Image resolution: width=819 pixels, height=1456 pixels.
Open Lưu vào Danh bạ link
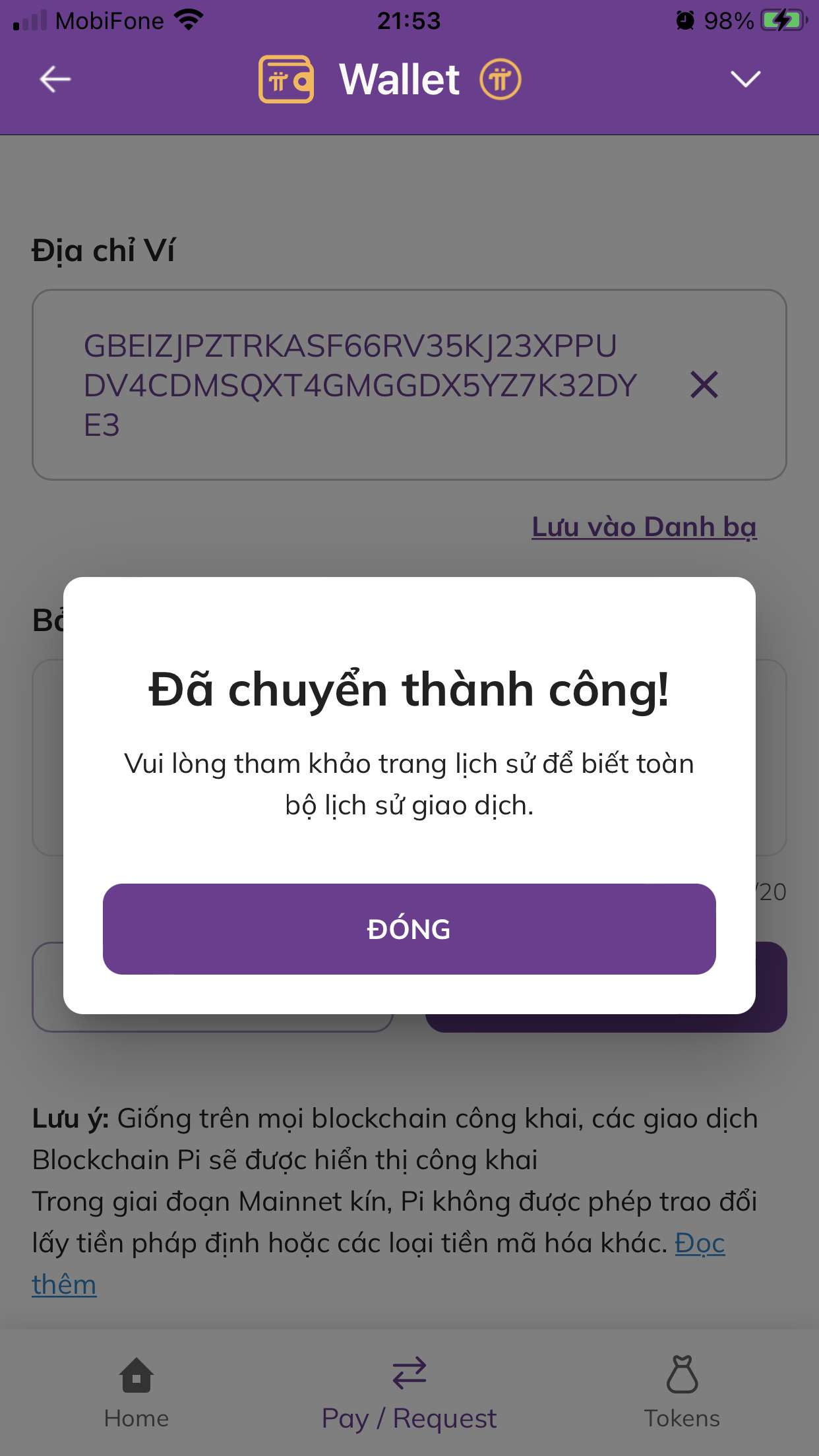point(644,527)
